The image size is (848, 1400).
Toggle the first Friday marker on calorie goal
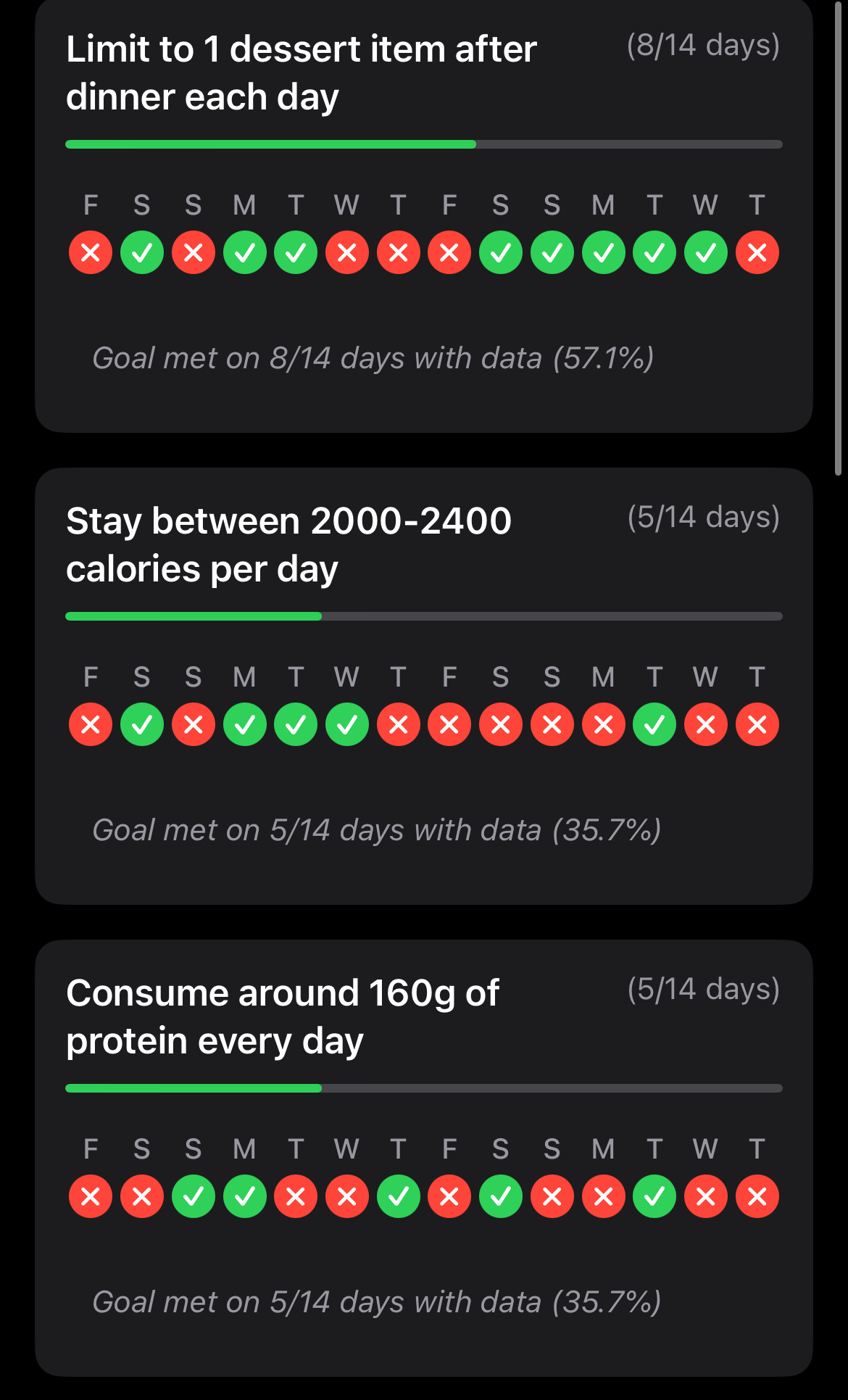pyautogui.click(x=91, y=724)
